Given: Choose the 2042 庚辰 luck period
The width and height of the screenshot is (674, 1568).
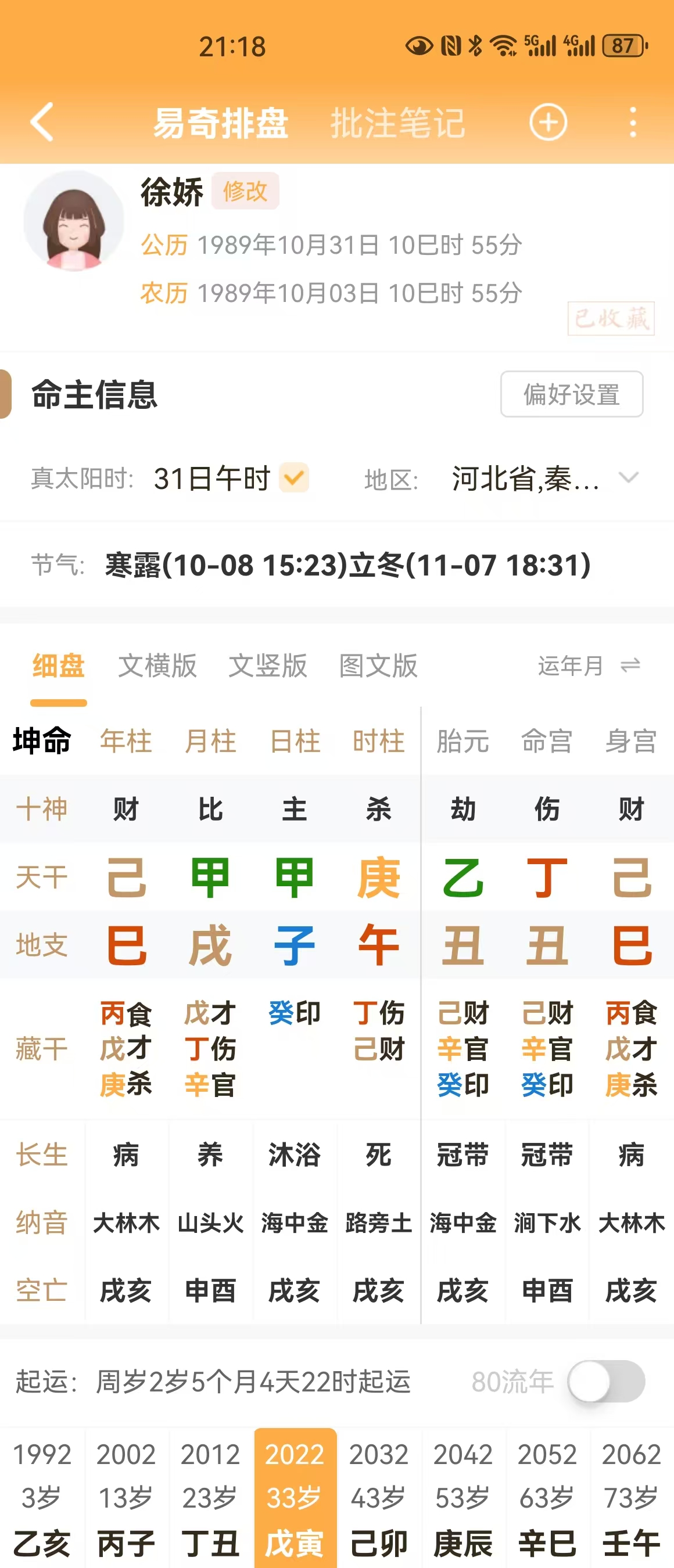Looking at the screenshot, I should (463, 1497).
